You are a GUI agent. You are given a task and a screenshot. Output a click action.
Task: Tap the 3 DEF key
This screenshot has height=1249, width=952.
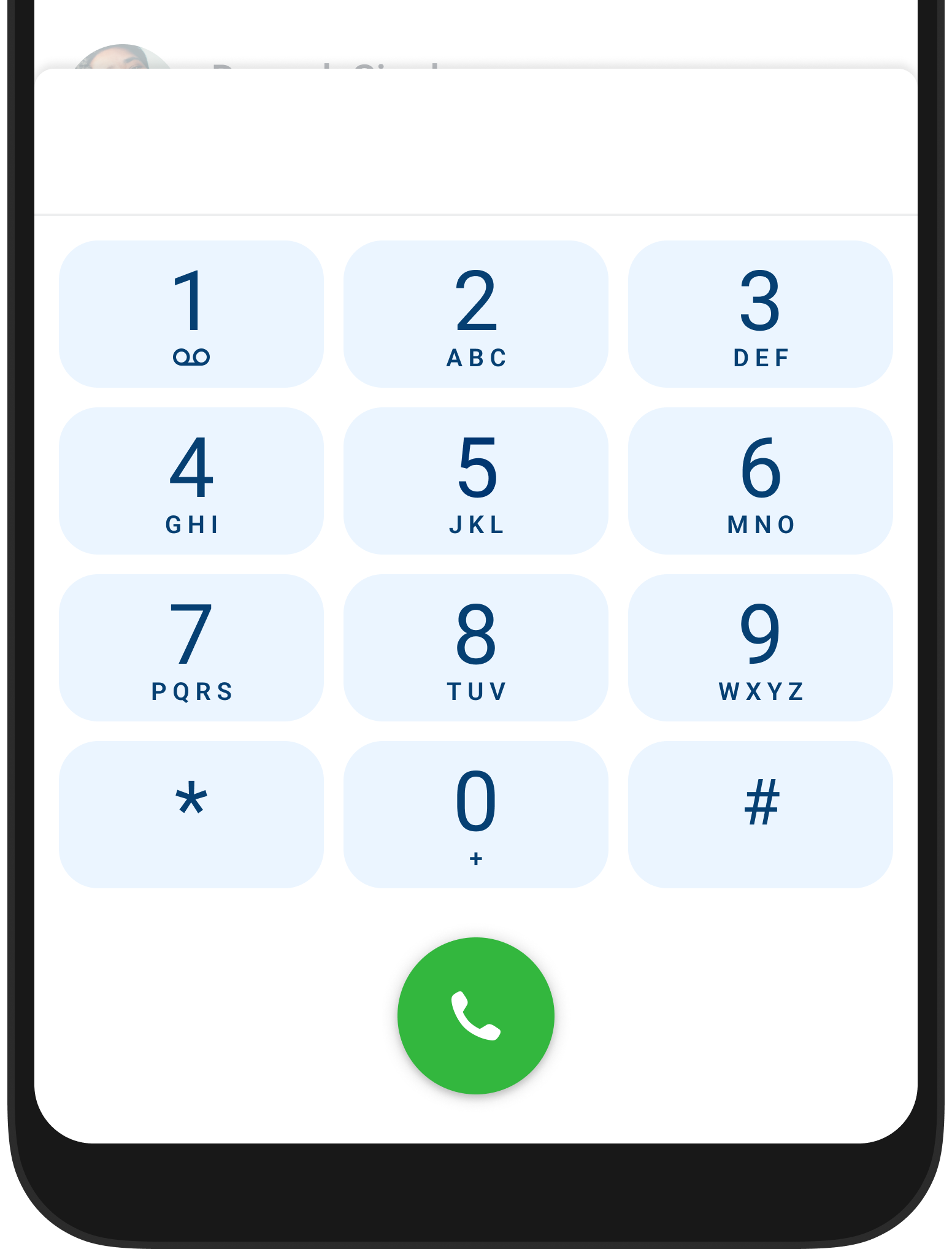pos(760,314)
